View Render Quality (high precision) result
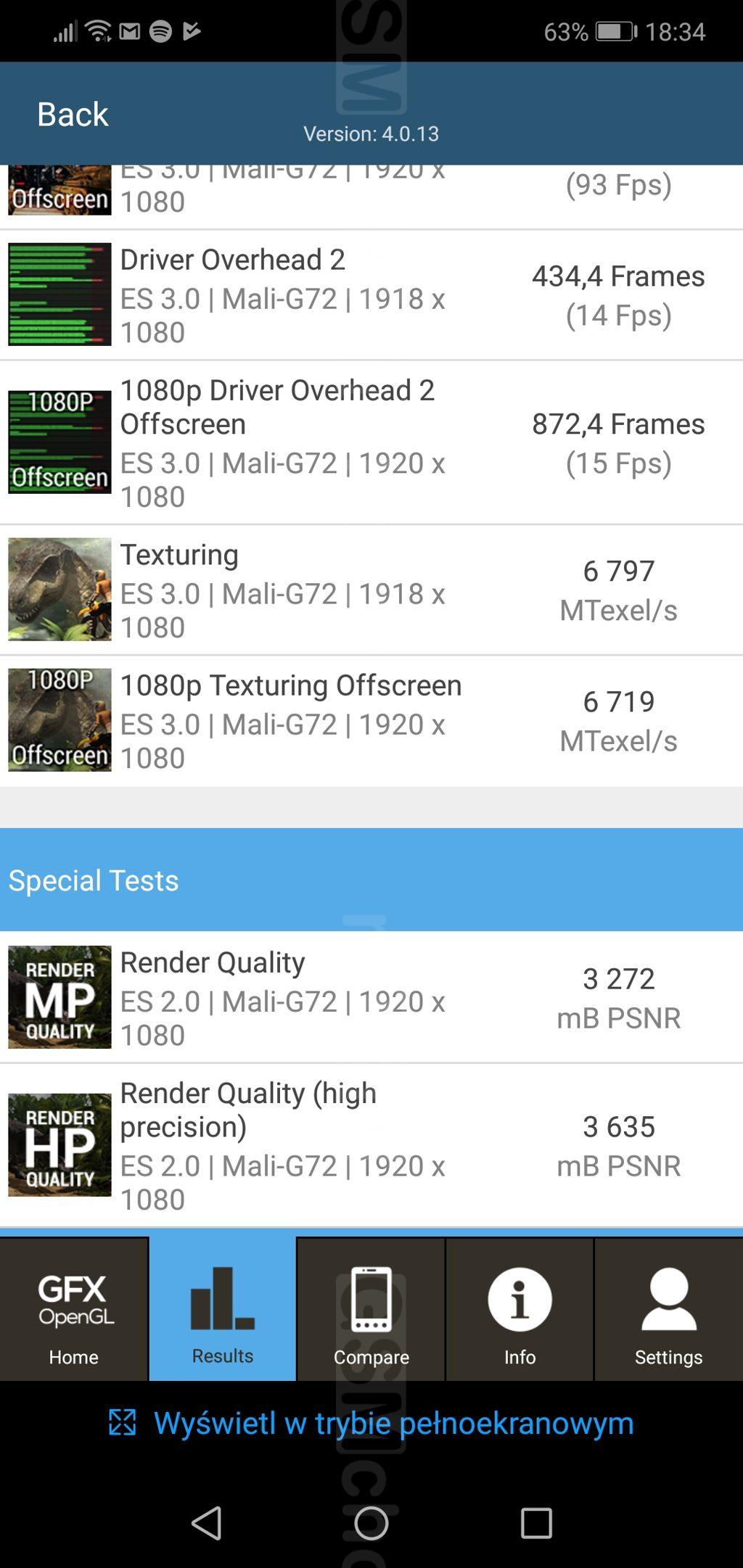The width and height of the screenshot is (743, 1568). [x=370, y=1145]
